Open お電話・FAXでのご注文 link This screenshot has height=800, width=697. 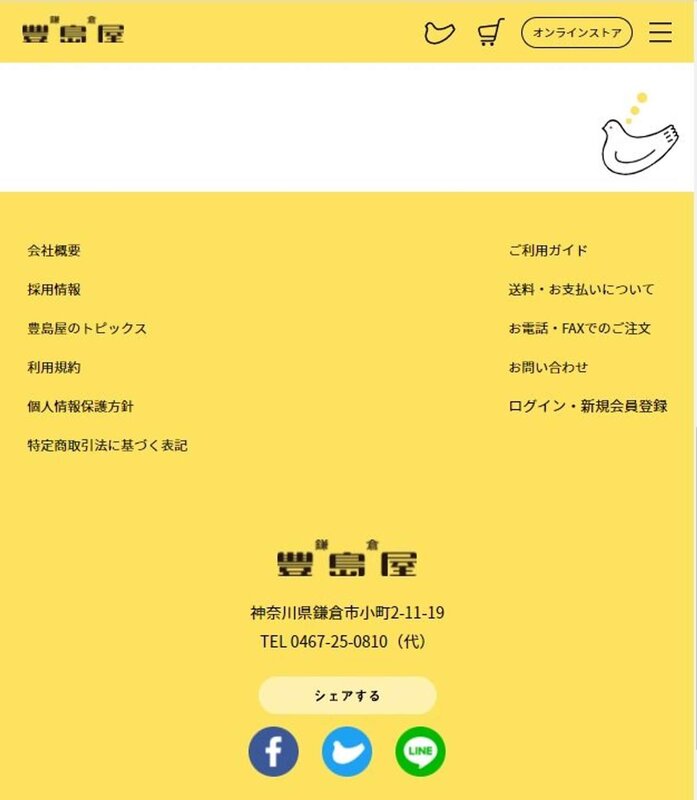579,329
